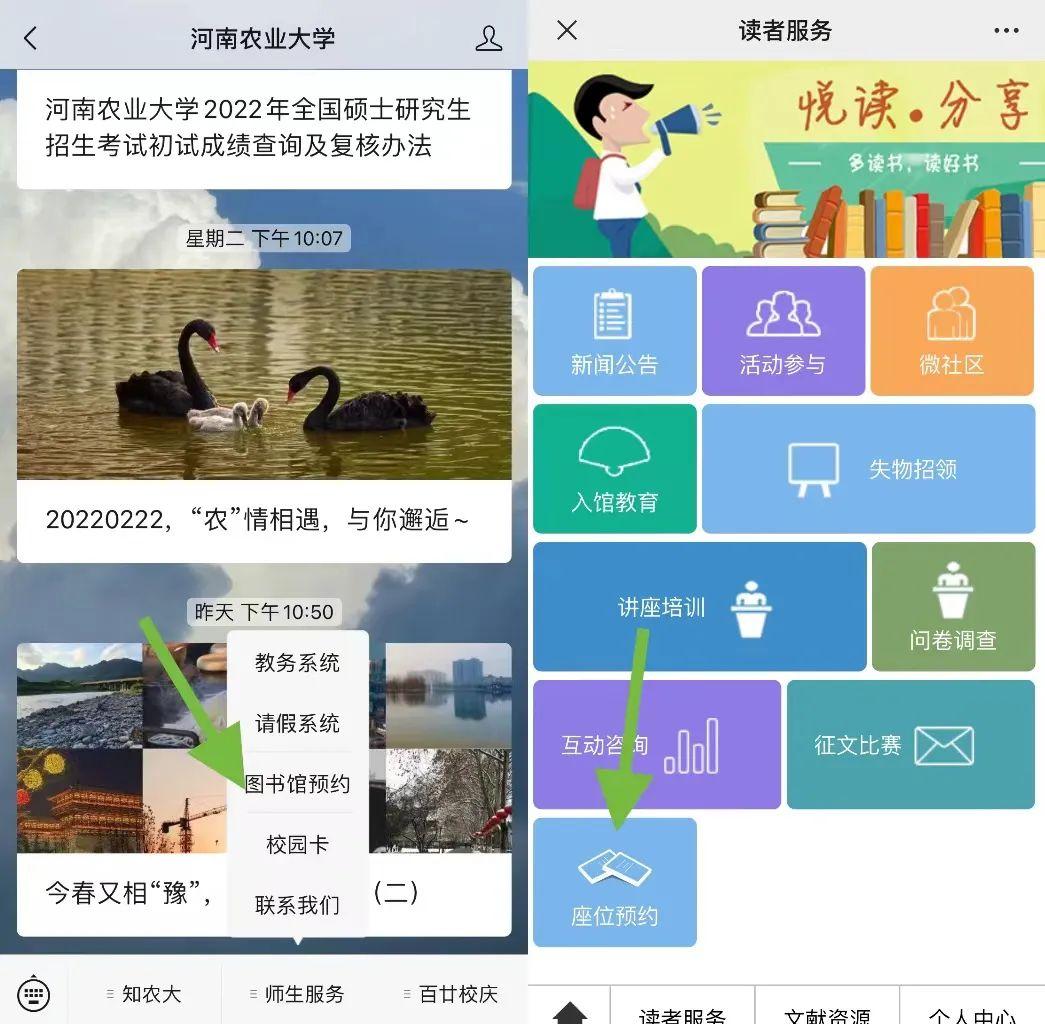
Task: Choose 图书馆预约 in the popup menu
Action: 298,784
